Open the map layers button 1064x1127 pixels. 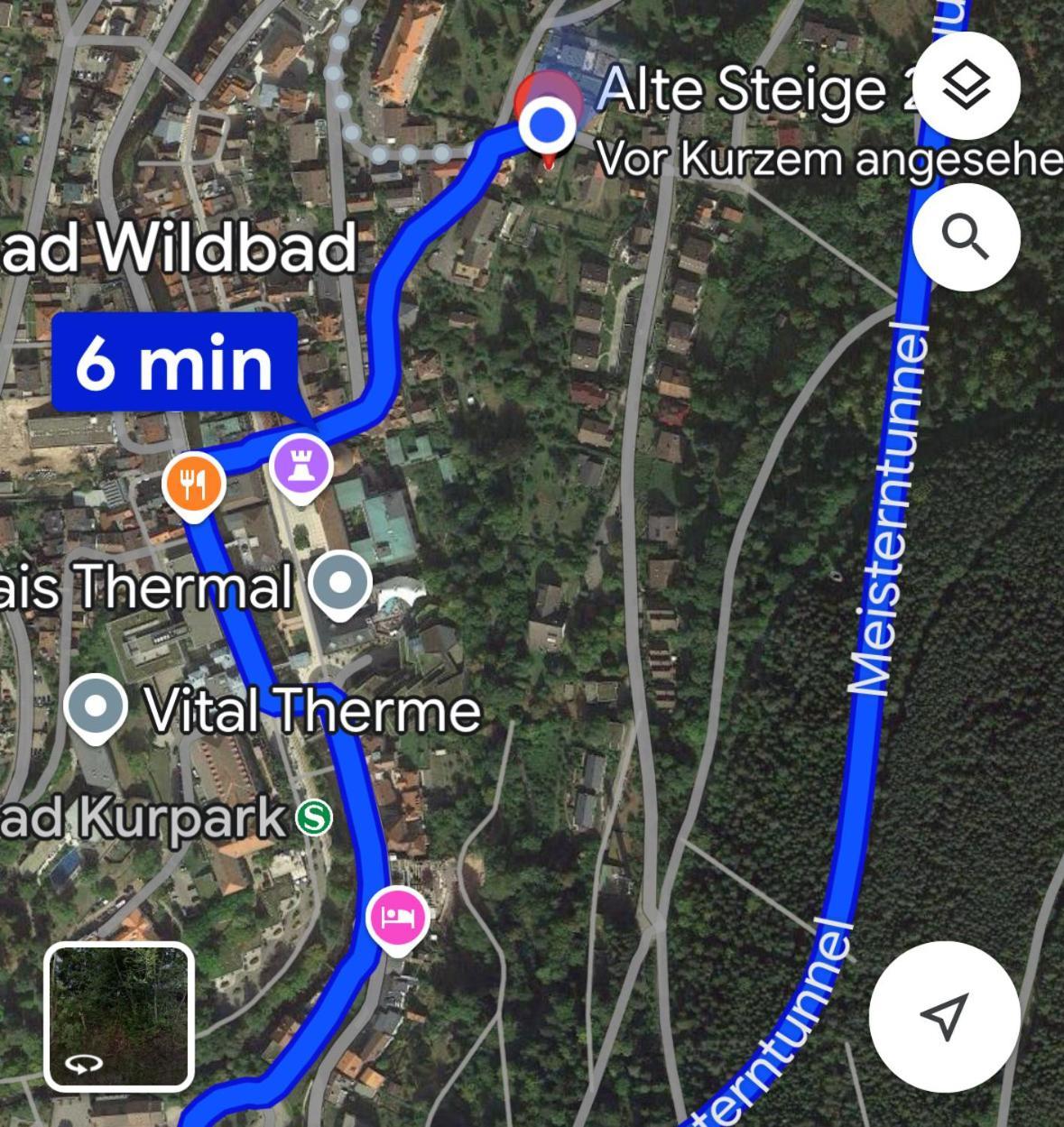pos(966,87)
